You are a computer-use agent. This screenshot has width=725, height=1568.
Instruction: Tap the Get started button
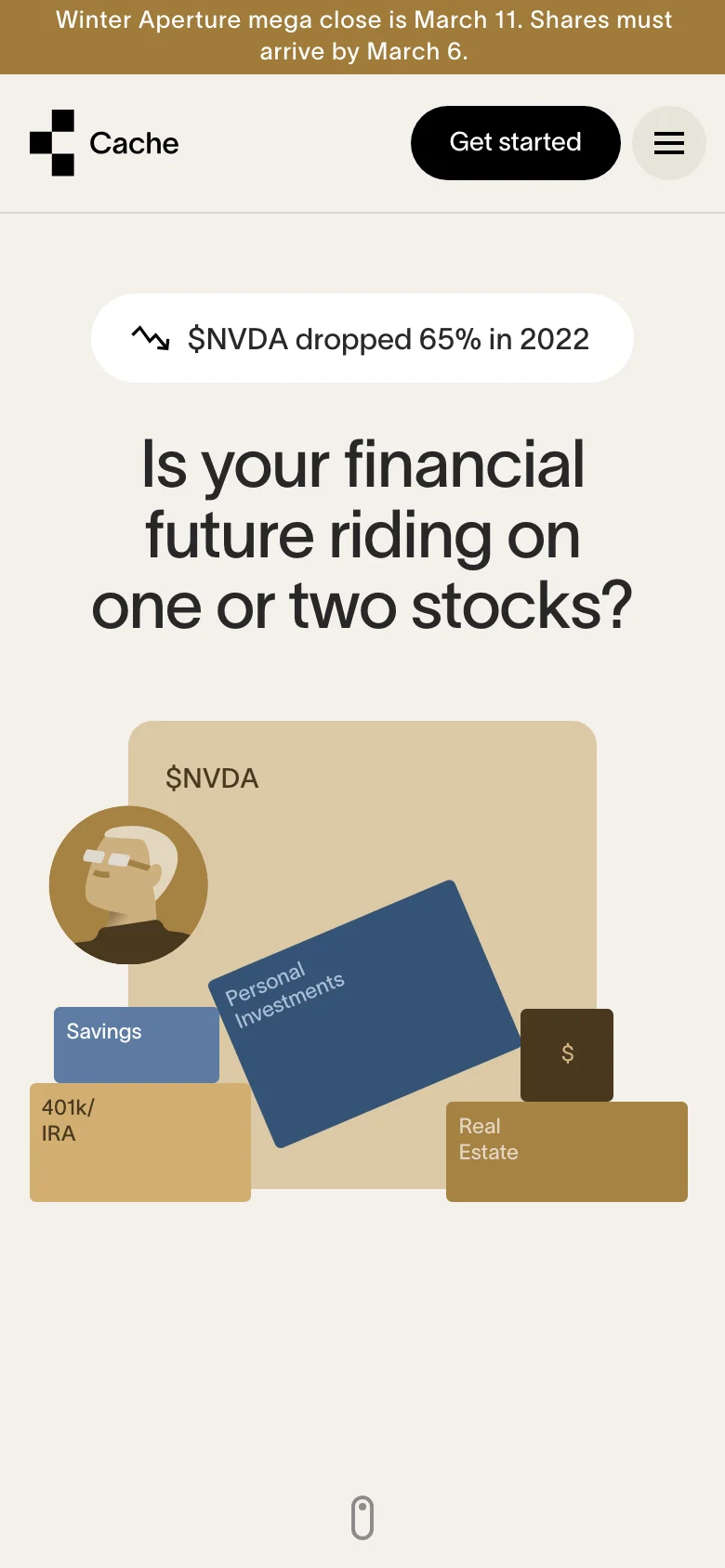pyautogui.click(x=515, y=143)
